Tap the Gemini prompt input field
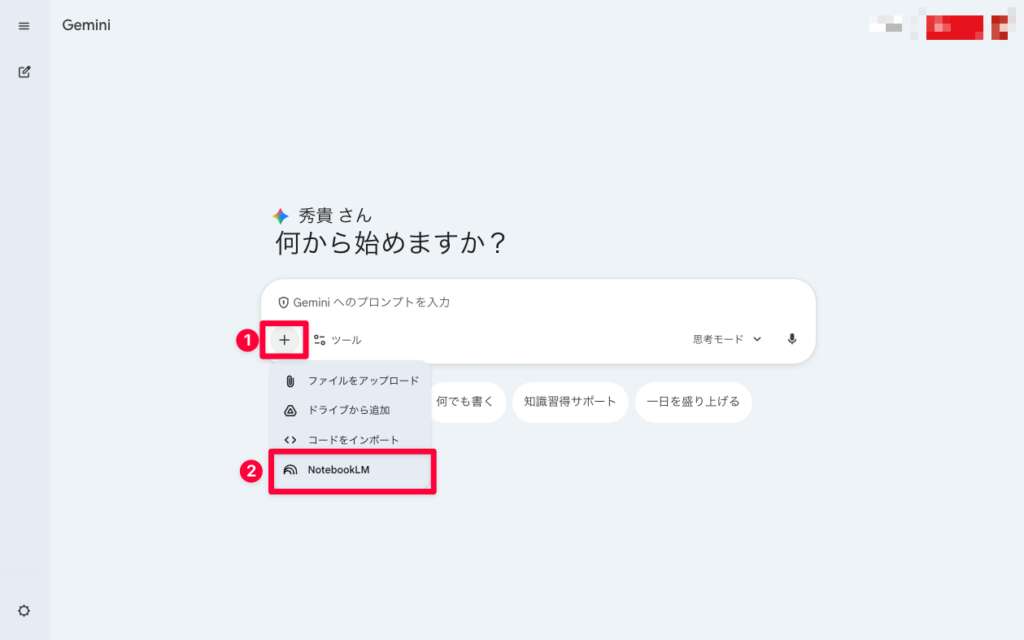 540,302
